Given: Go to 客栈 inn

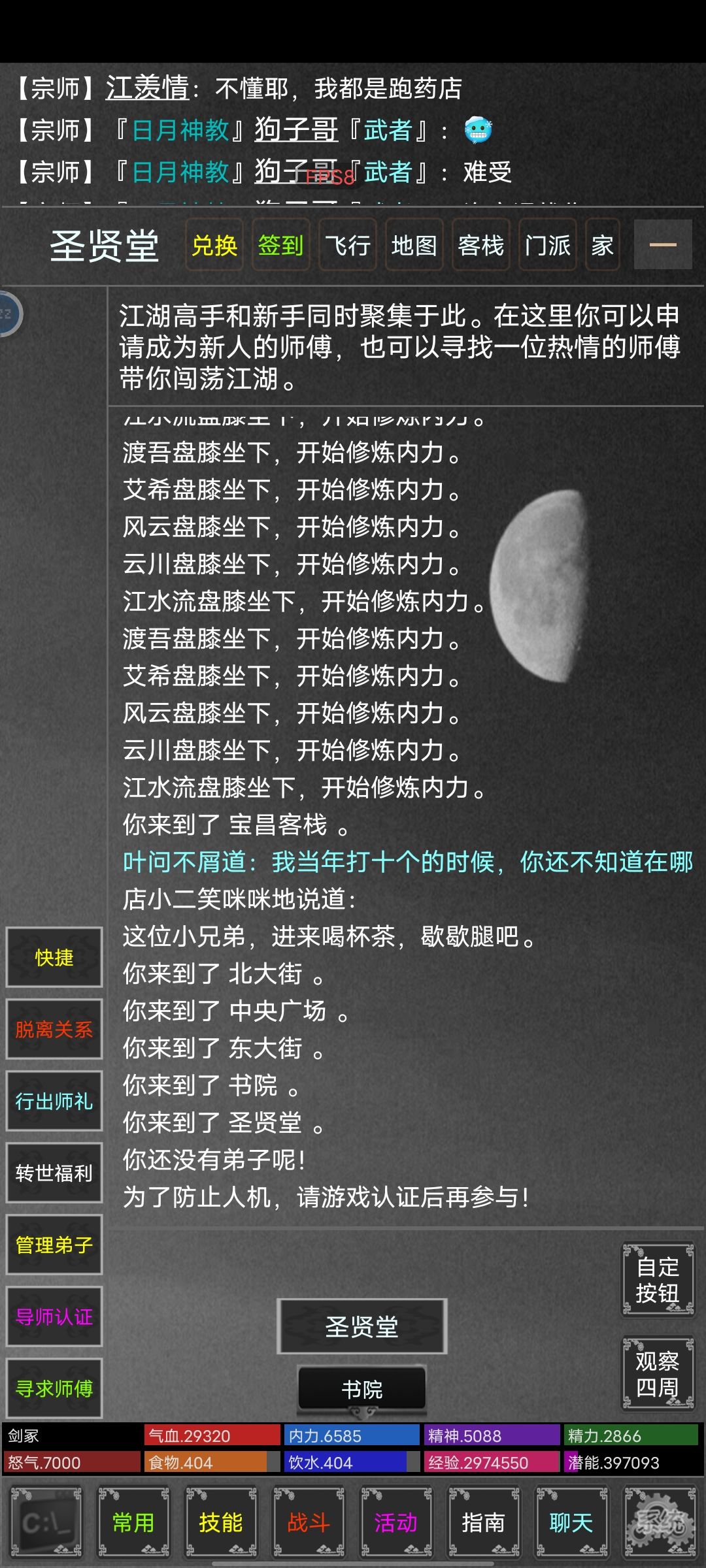Looking at the screenshot, I should point(481,245).
